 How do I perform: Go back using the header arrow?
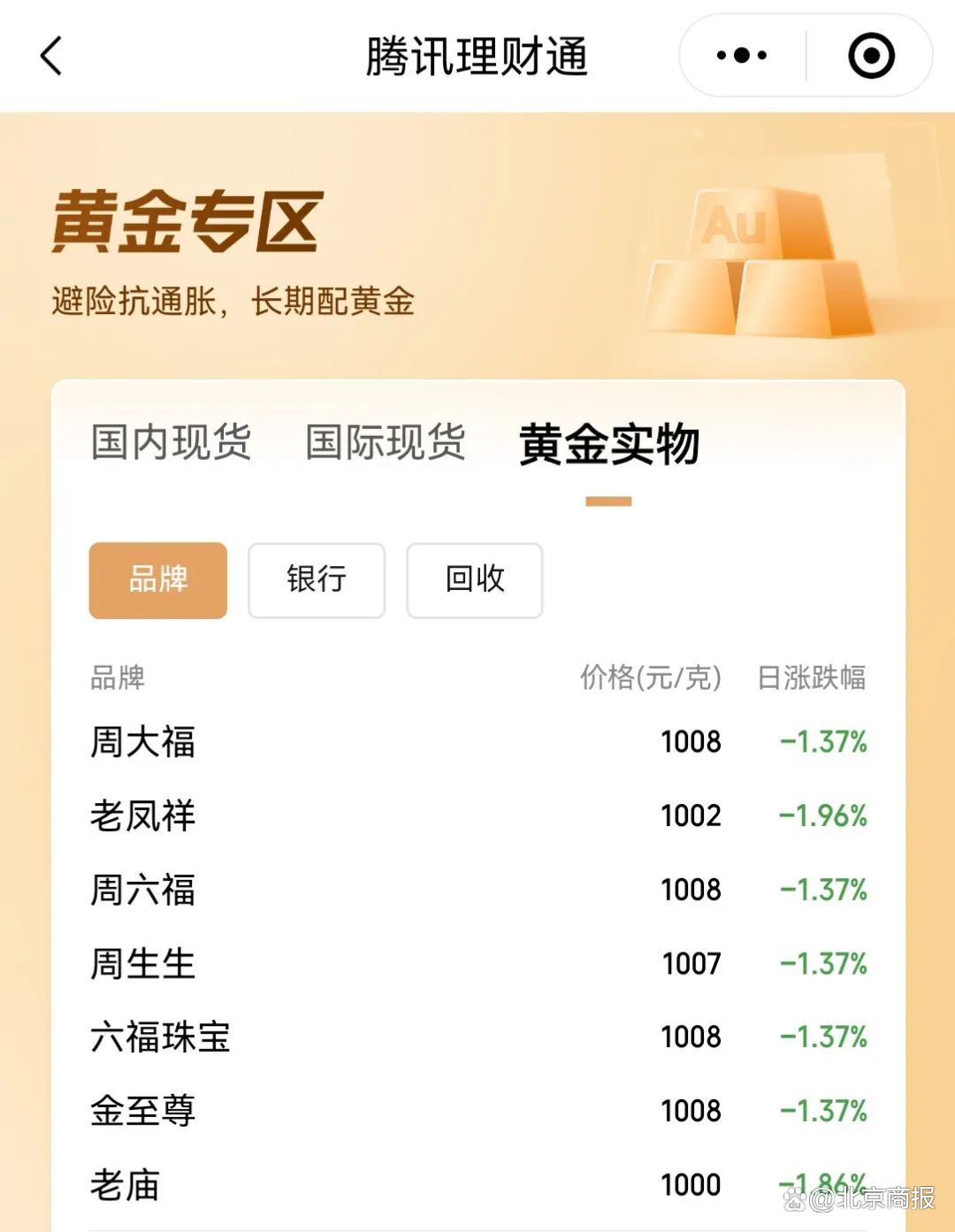pyautogui.click(x=51, y=56)
